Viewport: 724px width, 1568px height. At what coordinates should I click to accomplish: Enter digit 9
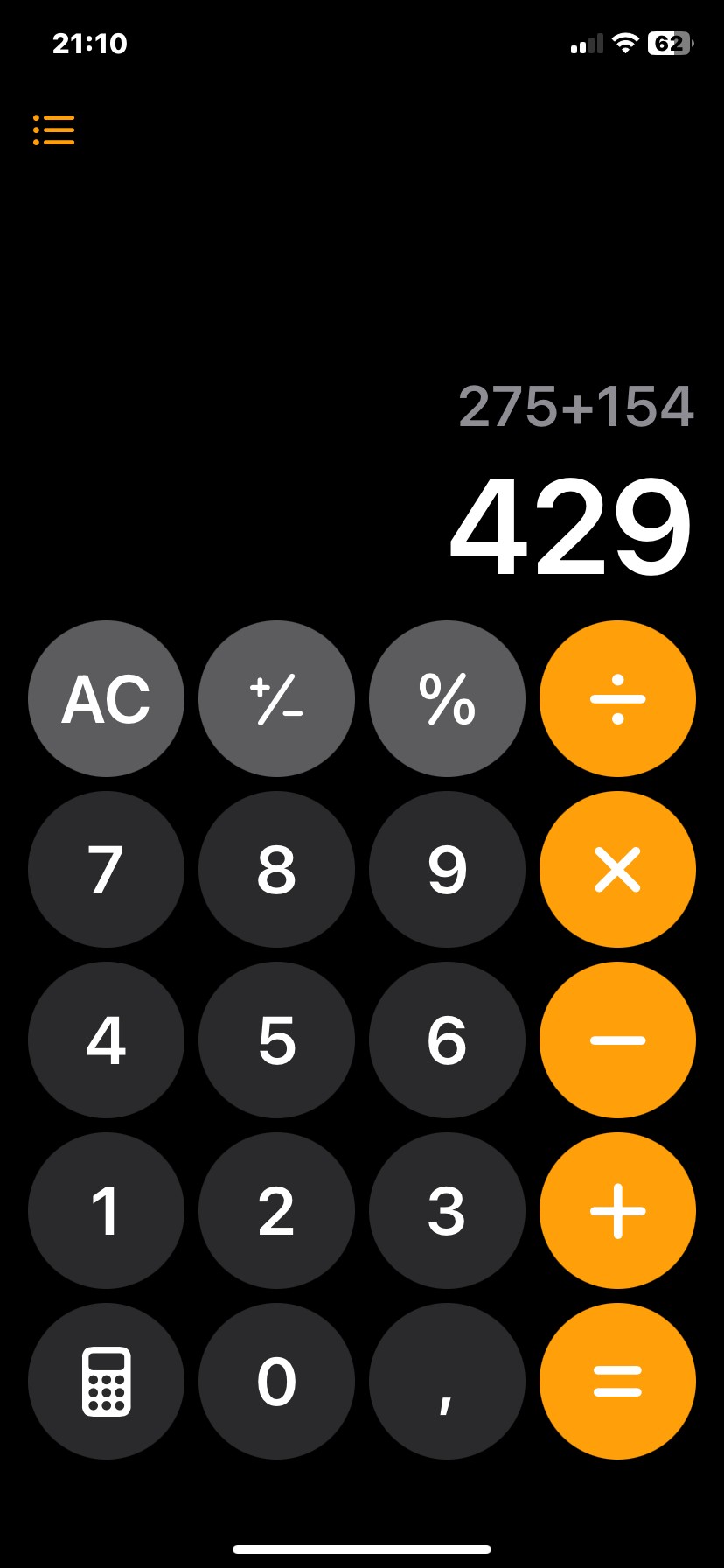[447, 869]
